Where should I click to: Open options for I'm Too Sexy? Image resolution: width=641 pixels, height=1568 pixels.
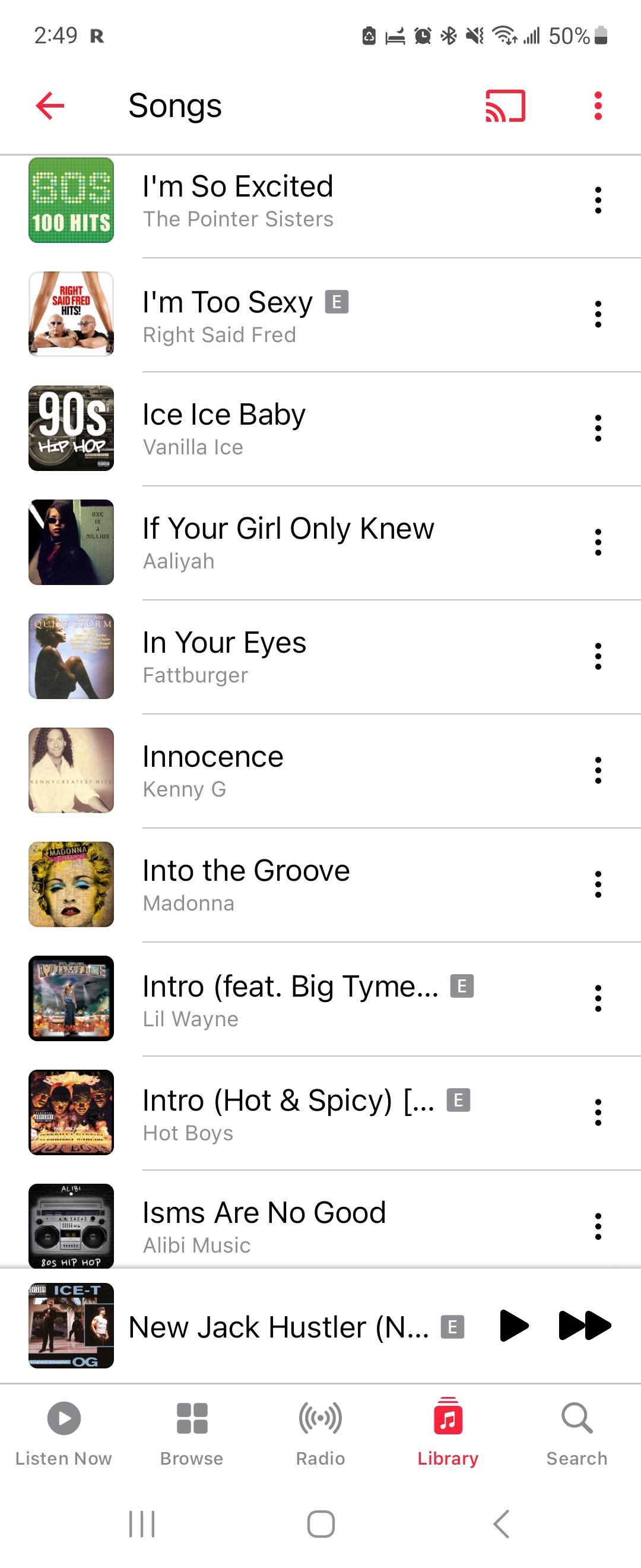(598, 314)
